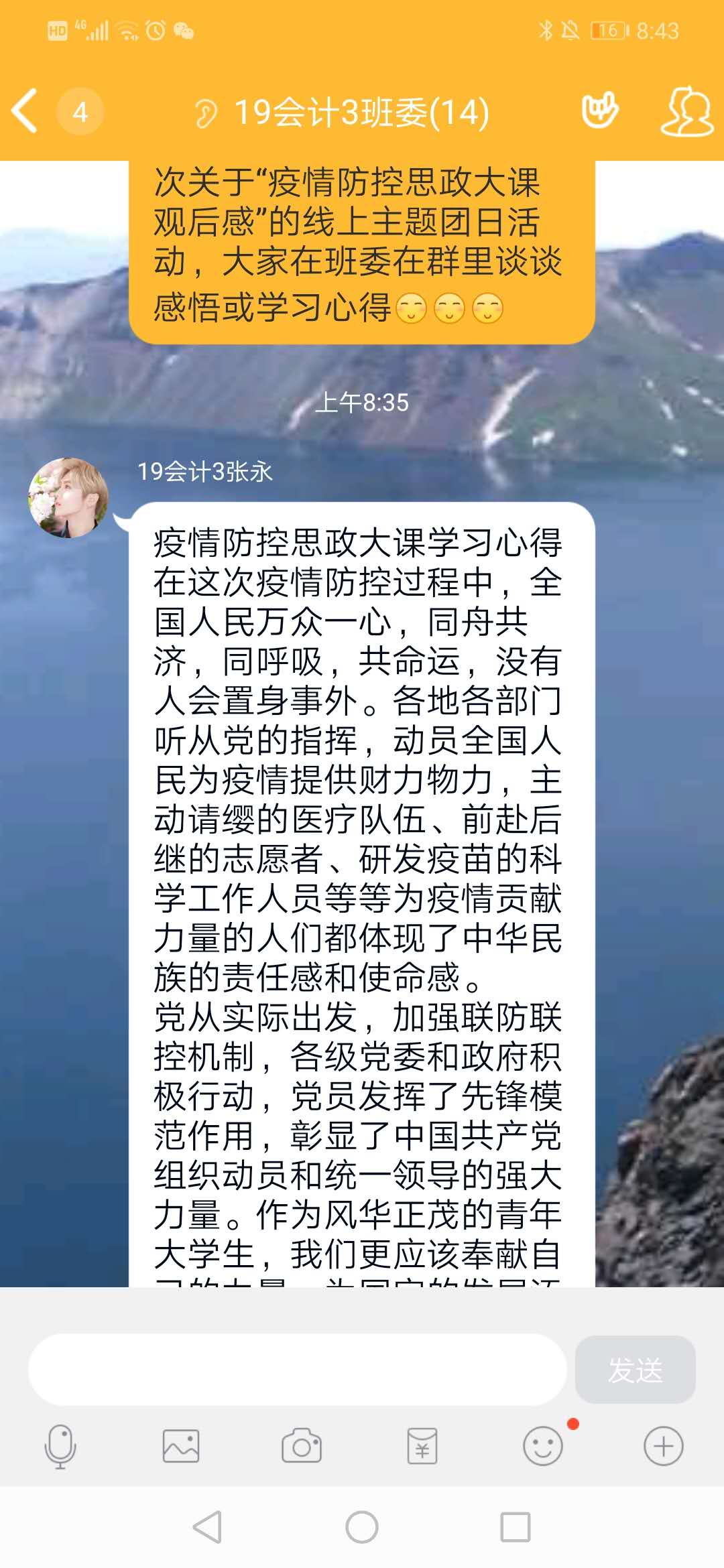Open the emoji smiley panel
The width and height of the screenshot is (724, 1568).
(542, 1446)
